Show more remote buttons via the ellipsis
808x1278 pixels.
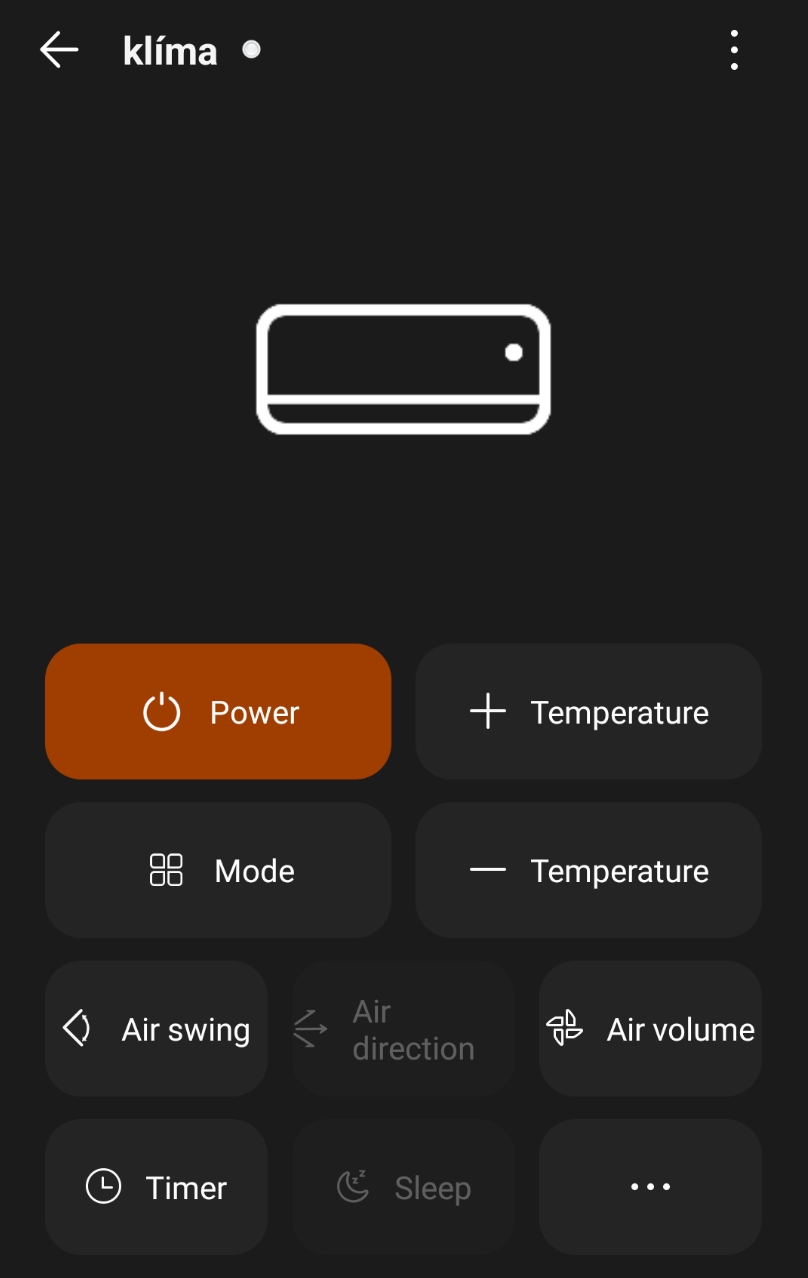coord(650,1187)
